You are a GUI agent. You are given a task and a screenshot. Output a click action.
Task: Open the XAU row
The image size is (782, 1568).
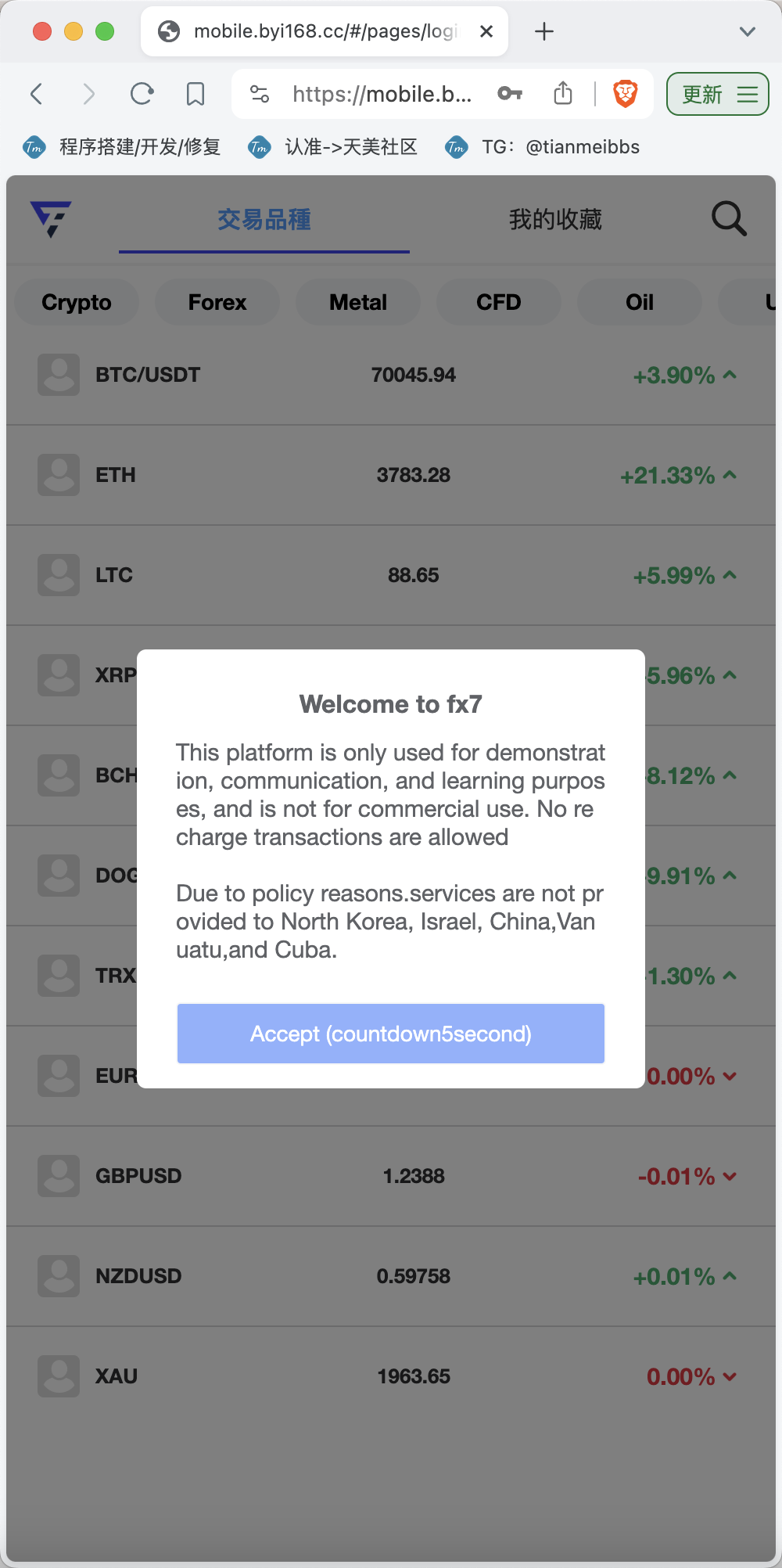[x=391, y=1376]
